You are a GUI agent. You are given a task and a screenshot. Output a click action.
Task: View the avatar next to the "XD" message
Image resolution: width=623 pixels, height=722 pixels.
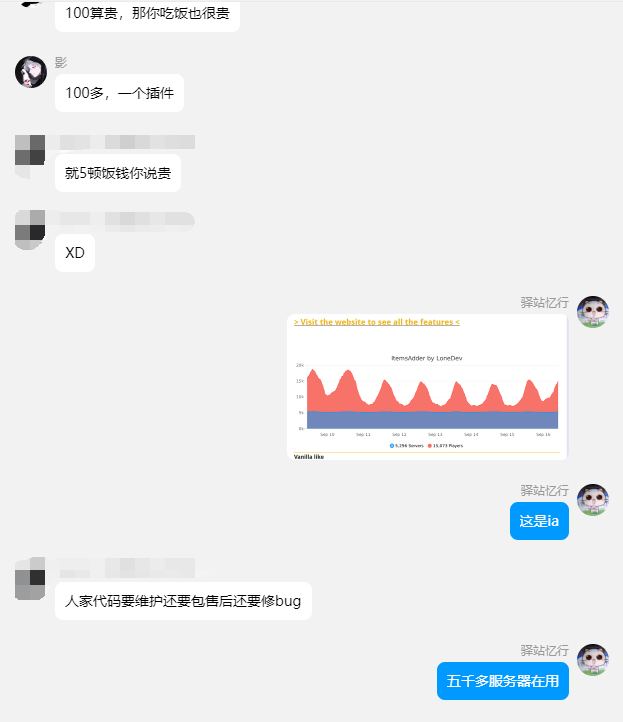click(x=31, y=230)
